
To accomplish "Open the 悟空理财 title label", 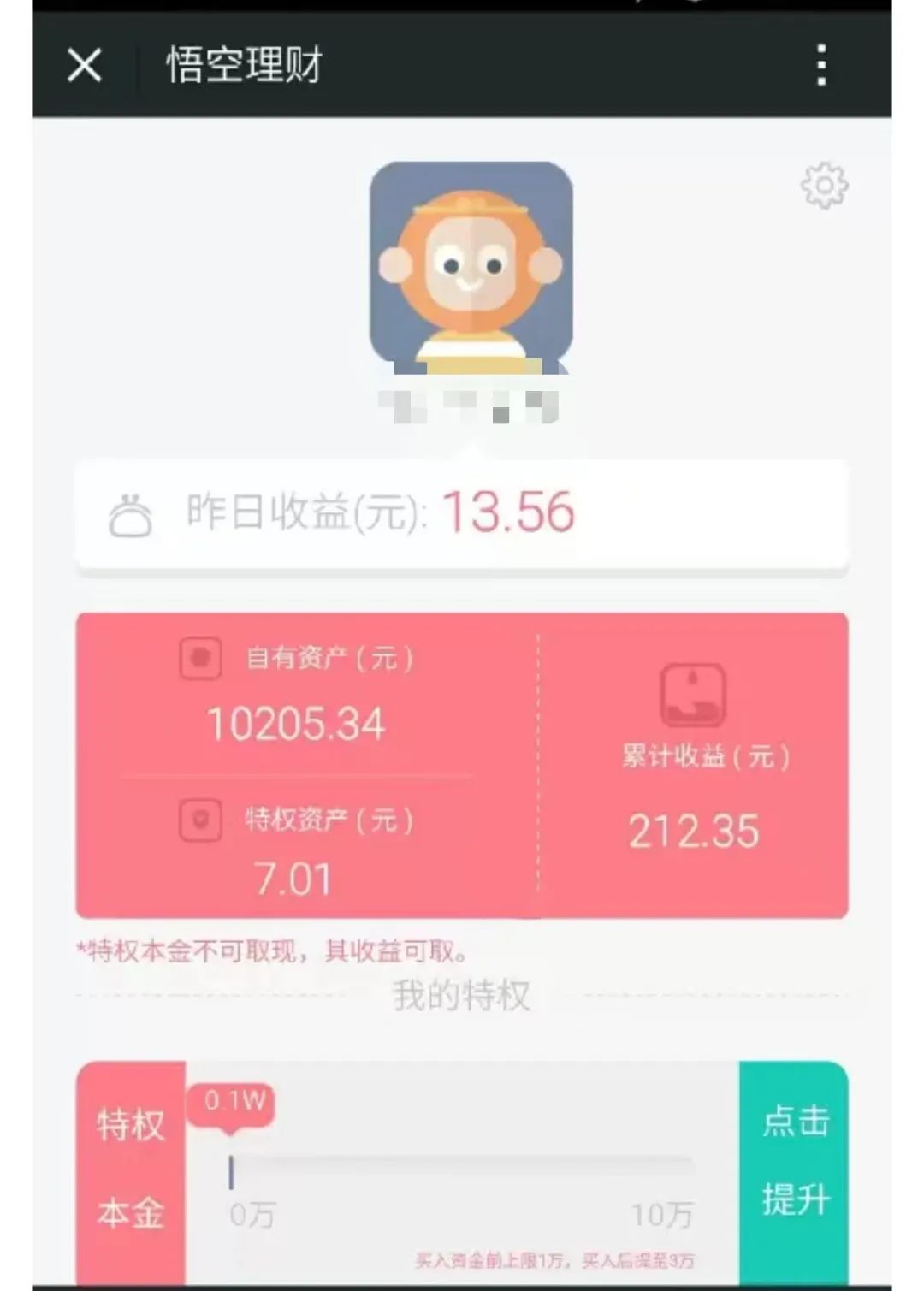I will pyautogui.click(x=242, y=67).
